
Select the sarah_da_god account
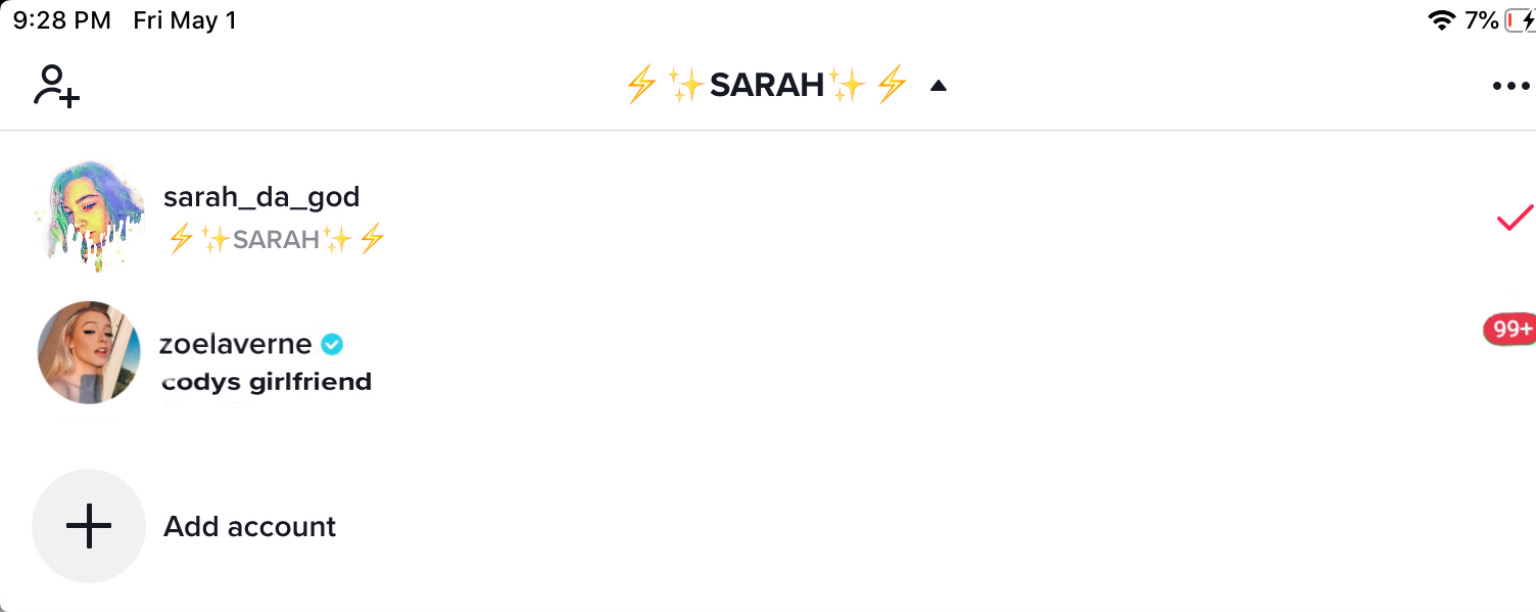tap(262, 198)
